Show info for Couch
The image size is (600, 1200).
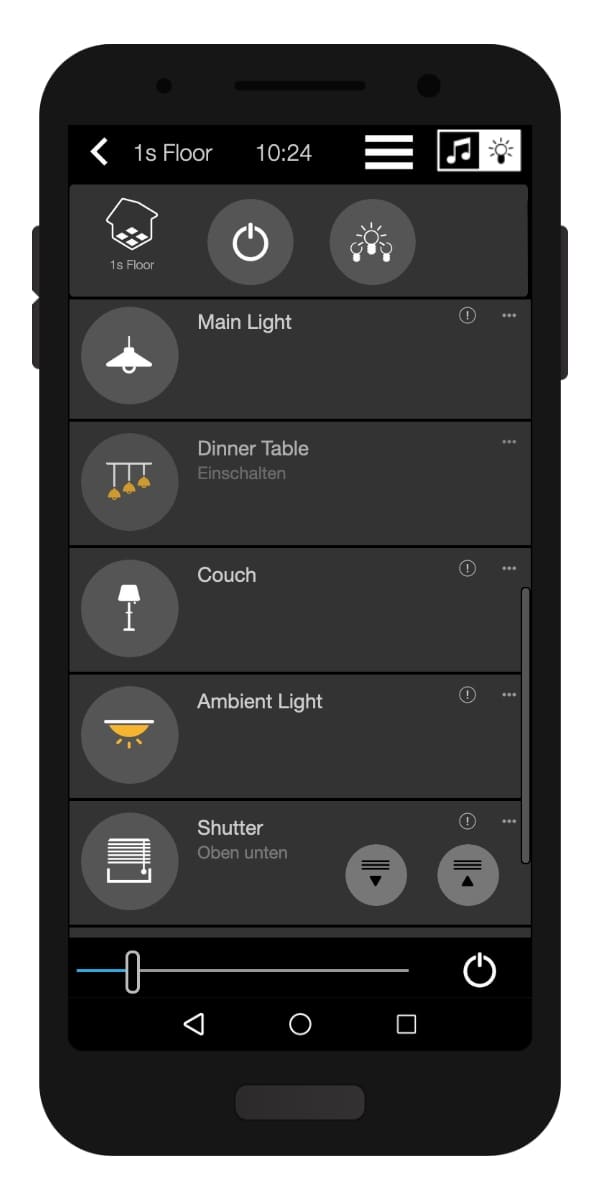point(467,568)
